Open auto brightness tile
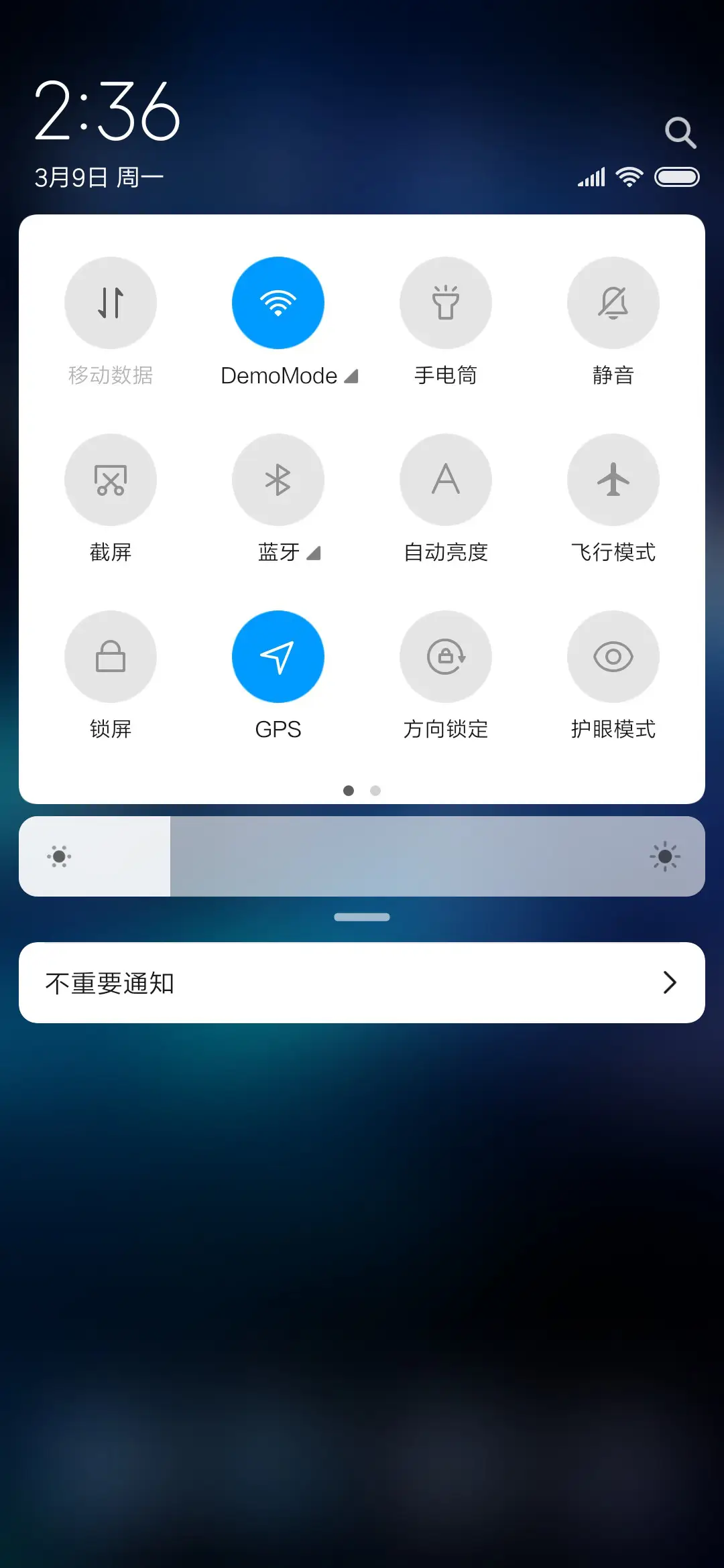The height and width of the screenshot is (1568, 724). [446, 480]
